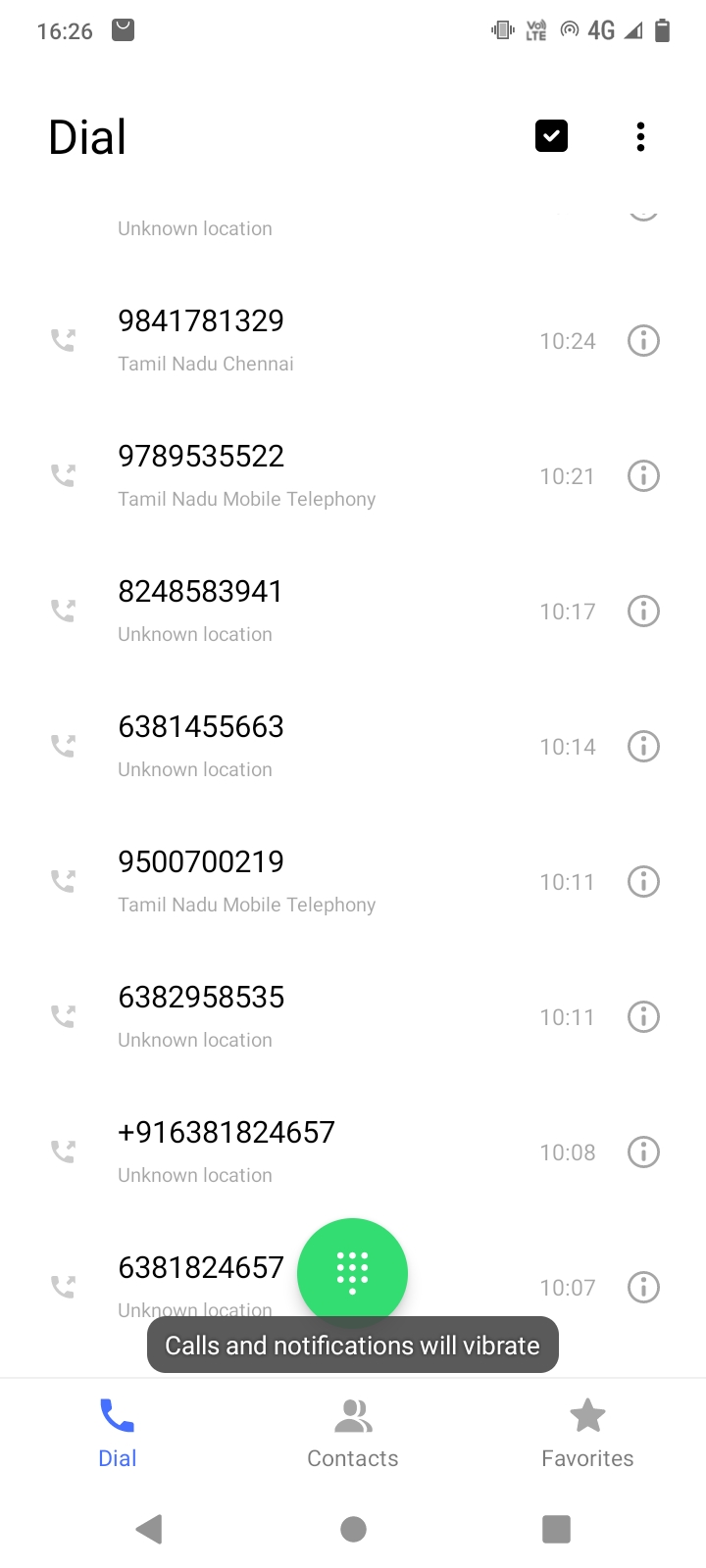Open details icon for 6381455663
The width and height of the screenshot is (706, 1568).
click(643, 747)
